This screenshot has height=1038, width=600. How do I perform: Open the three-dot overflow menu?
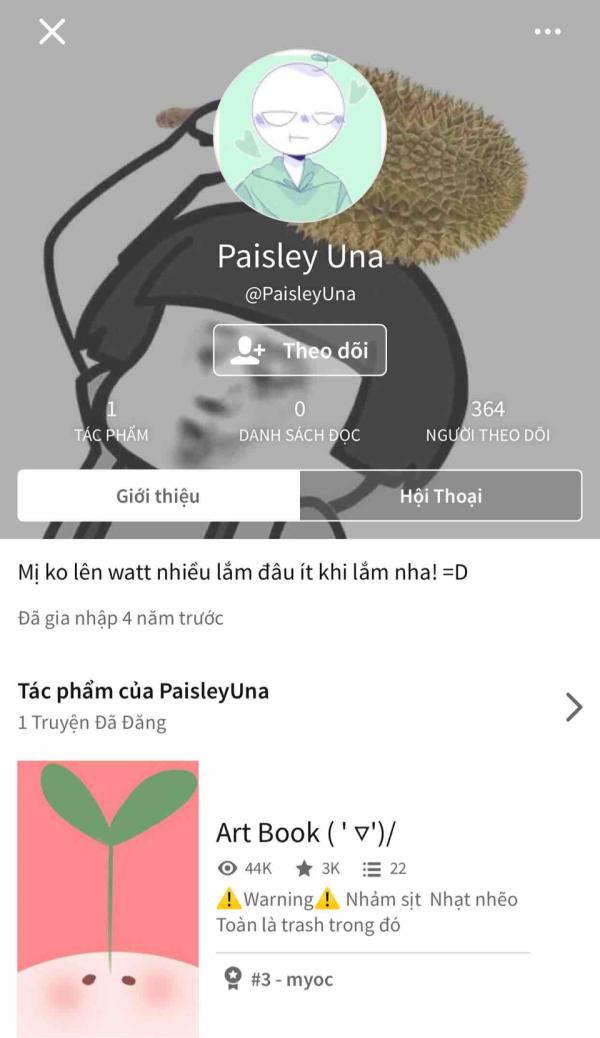(x=548, y=31)
